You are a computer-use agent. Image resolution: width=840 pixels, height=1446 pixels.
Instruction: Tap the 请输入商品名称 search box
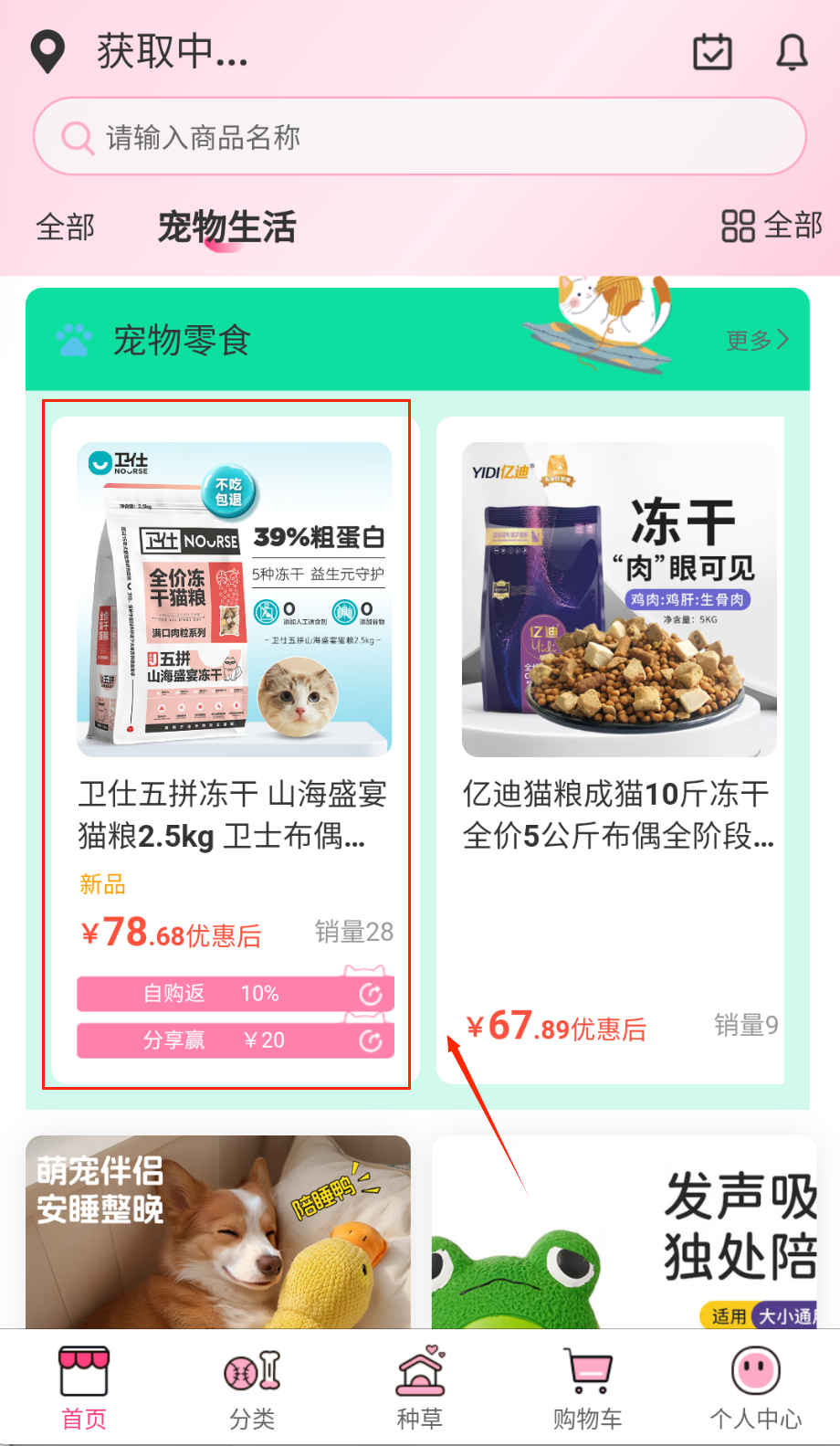tap(420, 137)
